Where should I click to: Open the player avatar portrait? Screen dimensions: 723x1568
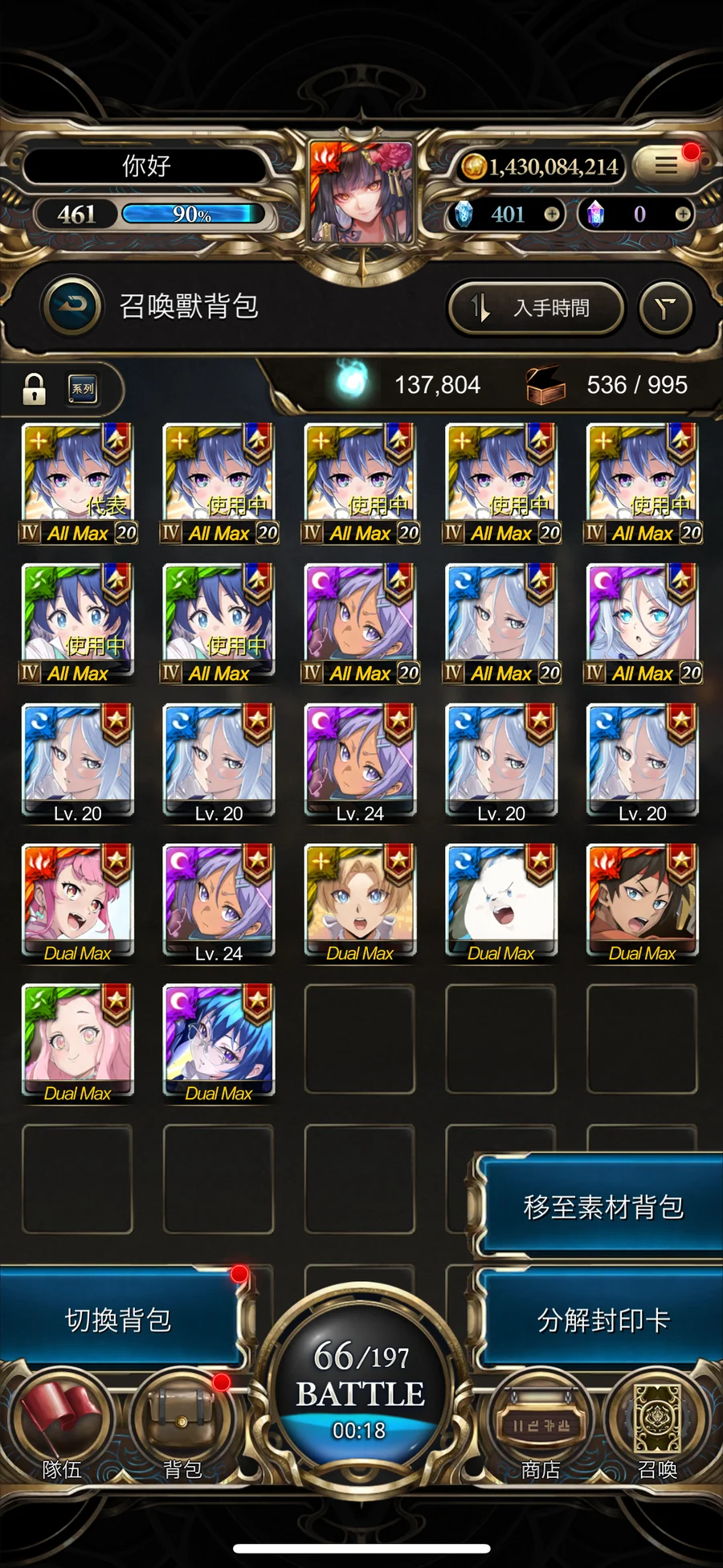[361, 194]
